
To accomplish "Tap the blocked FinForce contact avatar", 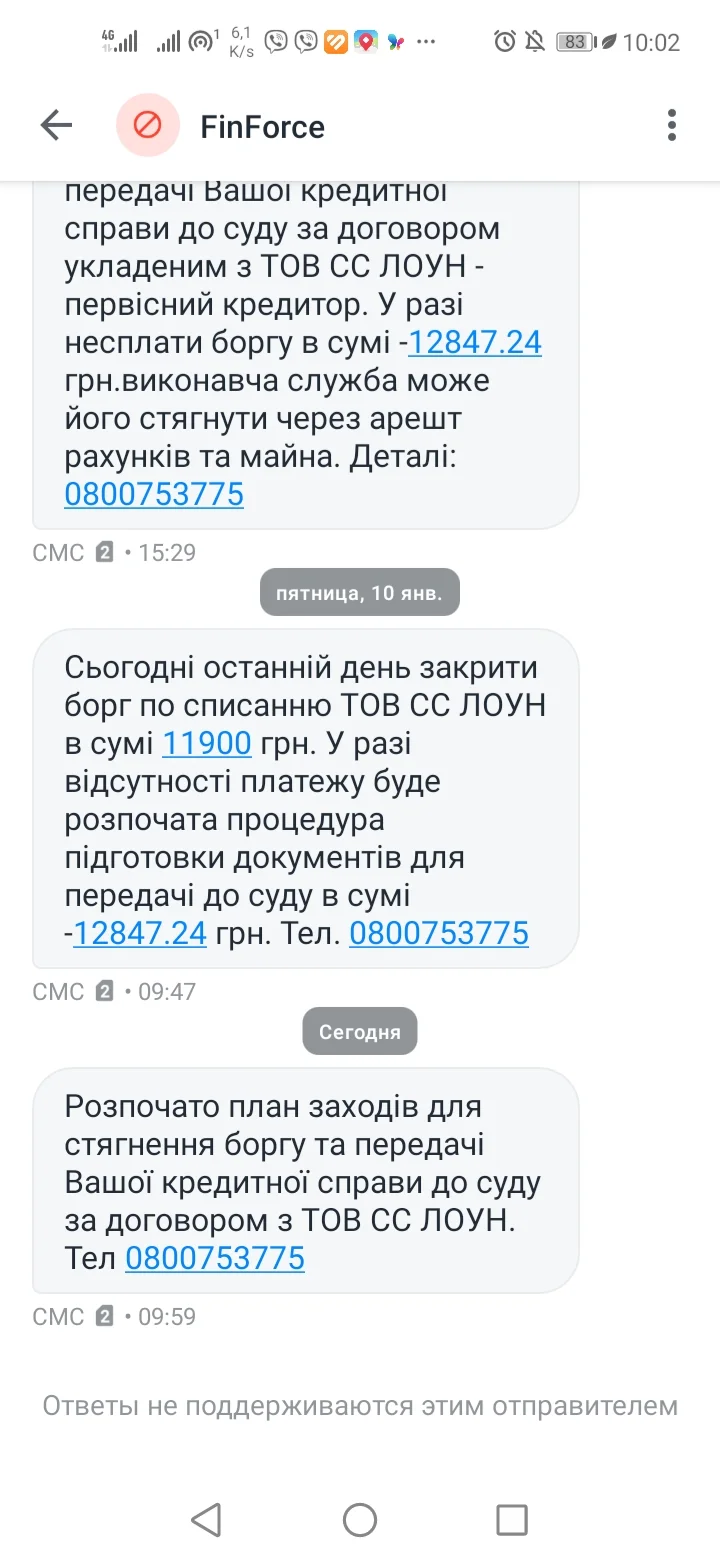I will point(148,126).
